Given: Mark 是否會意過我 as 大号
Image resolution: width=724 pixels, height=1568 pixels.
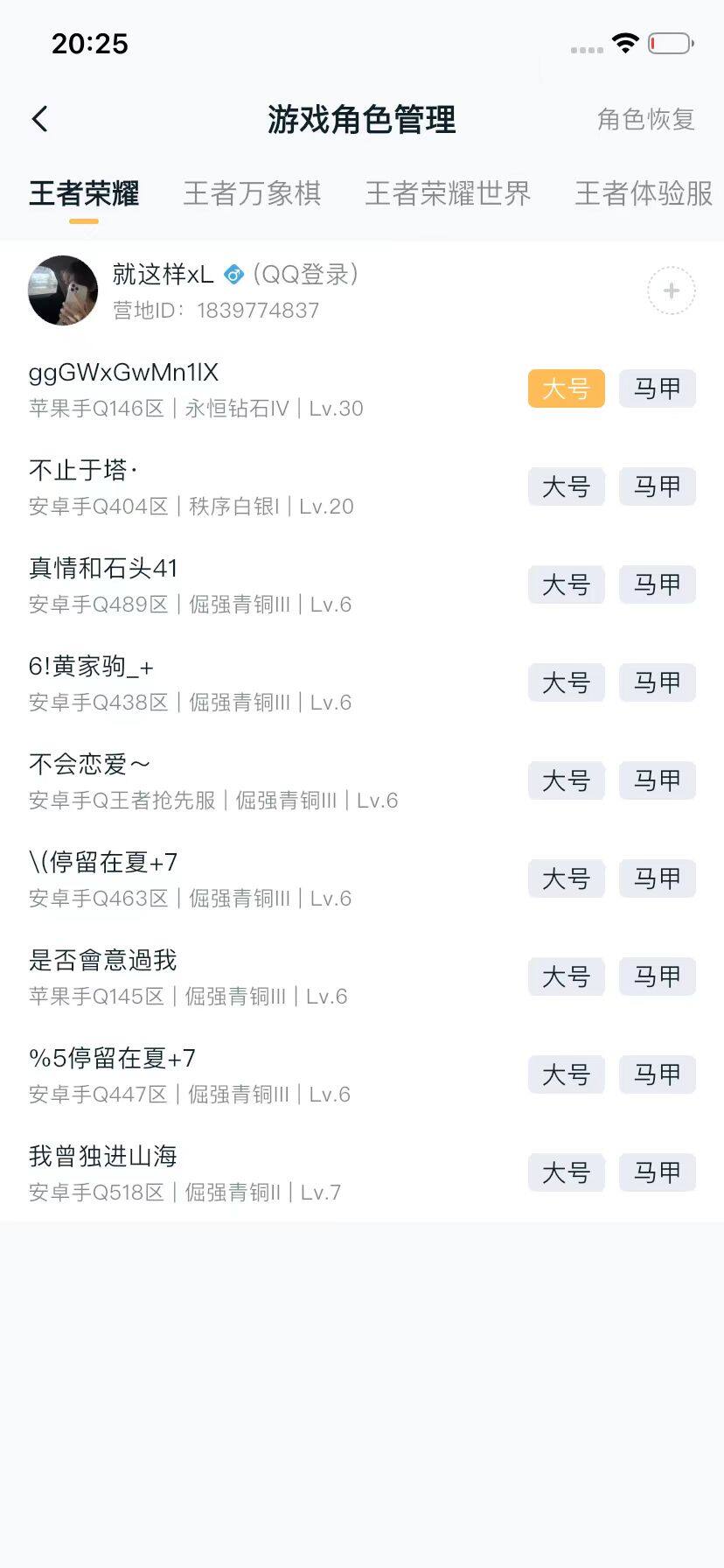Looking at the screenshot, I should (x=566, y=976).
